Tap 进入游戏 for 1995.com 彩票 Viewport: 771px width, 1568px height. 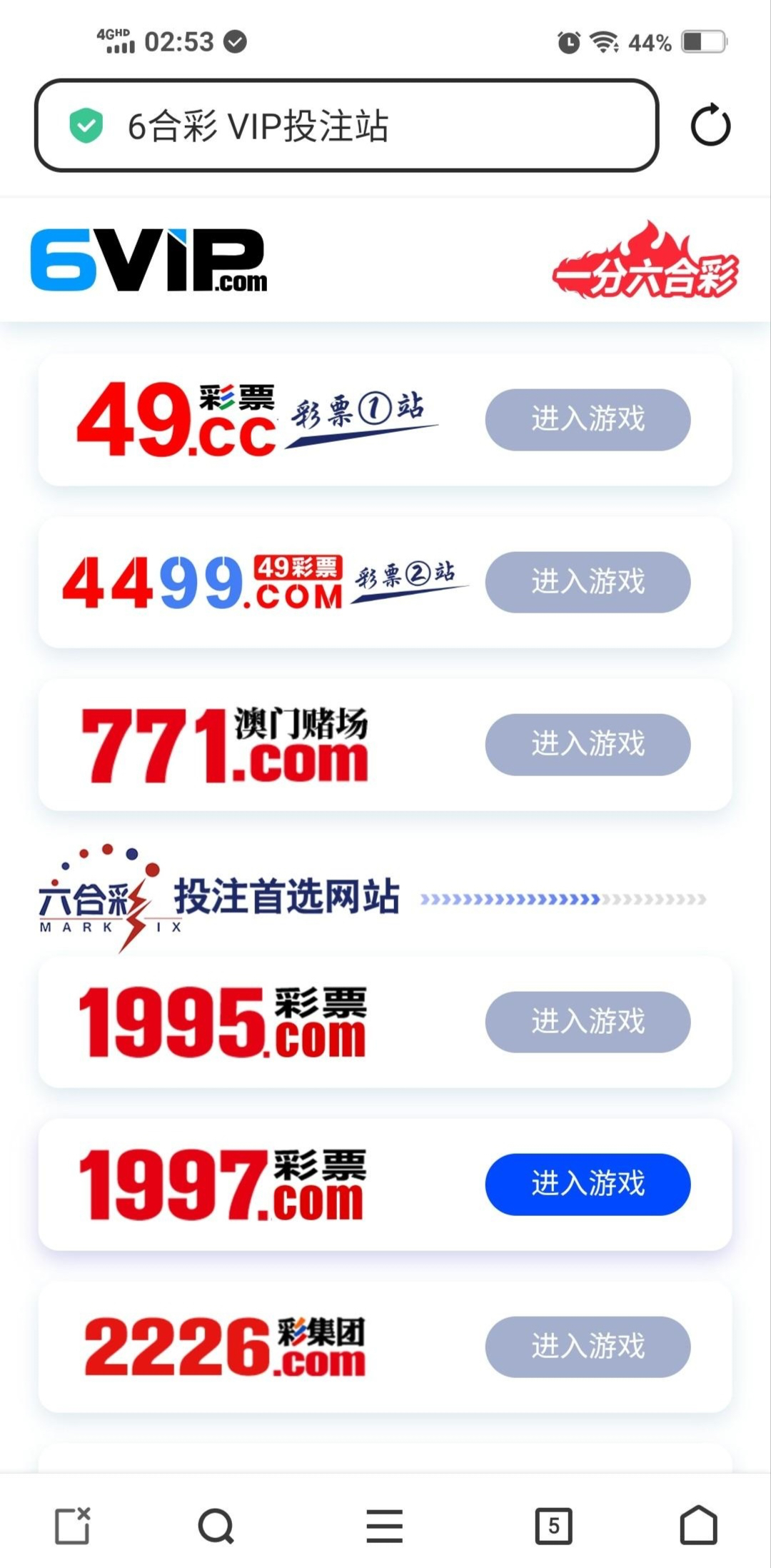coord(588,1021)
